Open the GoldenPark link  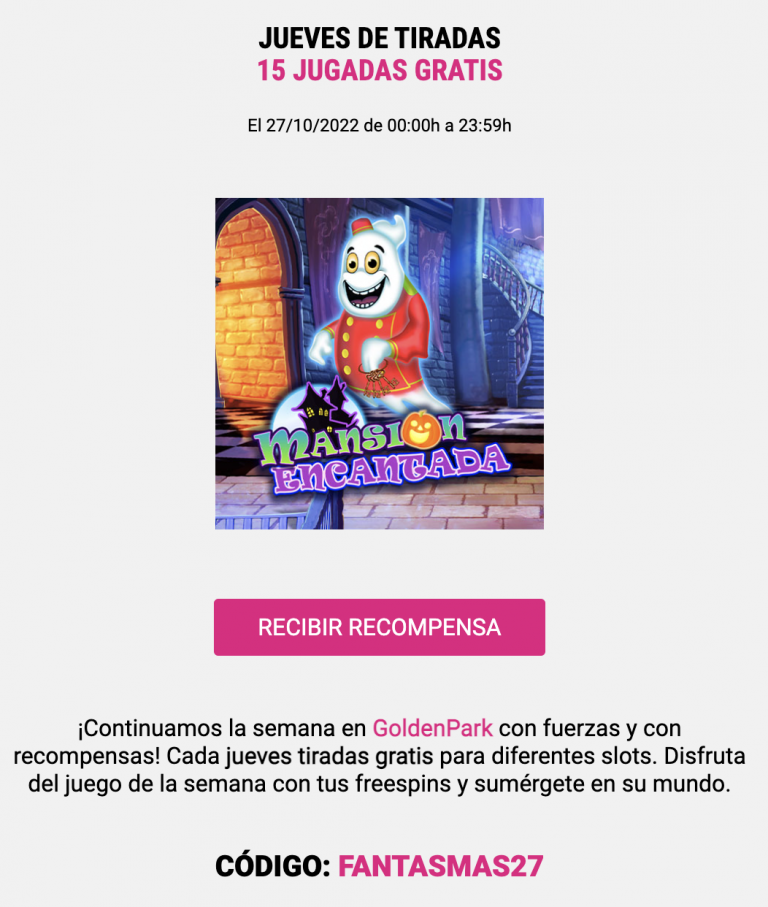(432, 727)
